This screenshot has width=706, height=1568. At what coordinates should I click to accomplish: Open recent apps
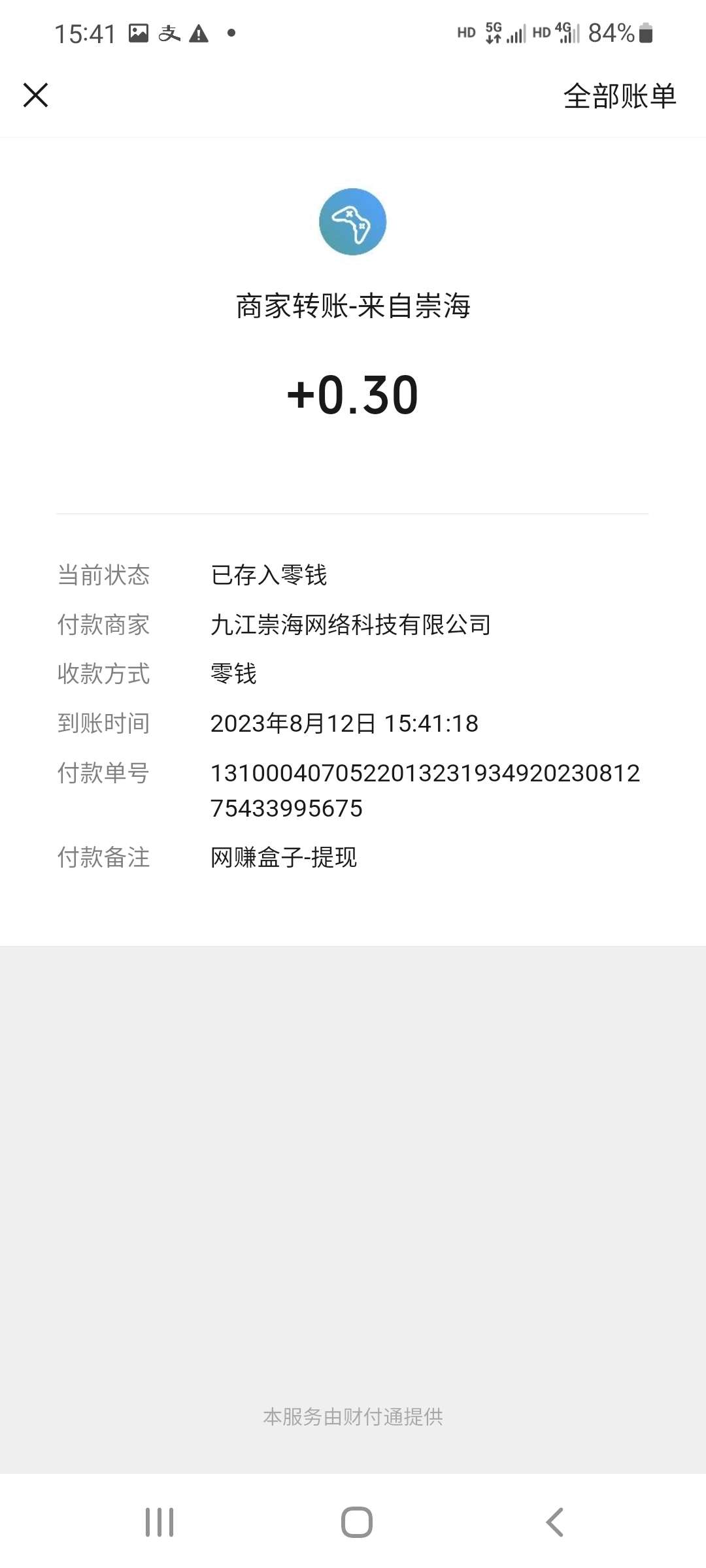coord(160,1522)
